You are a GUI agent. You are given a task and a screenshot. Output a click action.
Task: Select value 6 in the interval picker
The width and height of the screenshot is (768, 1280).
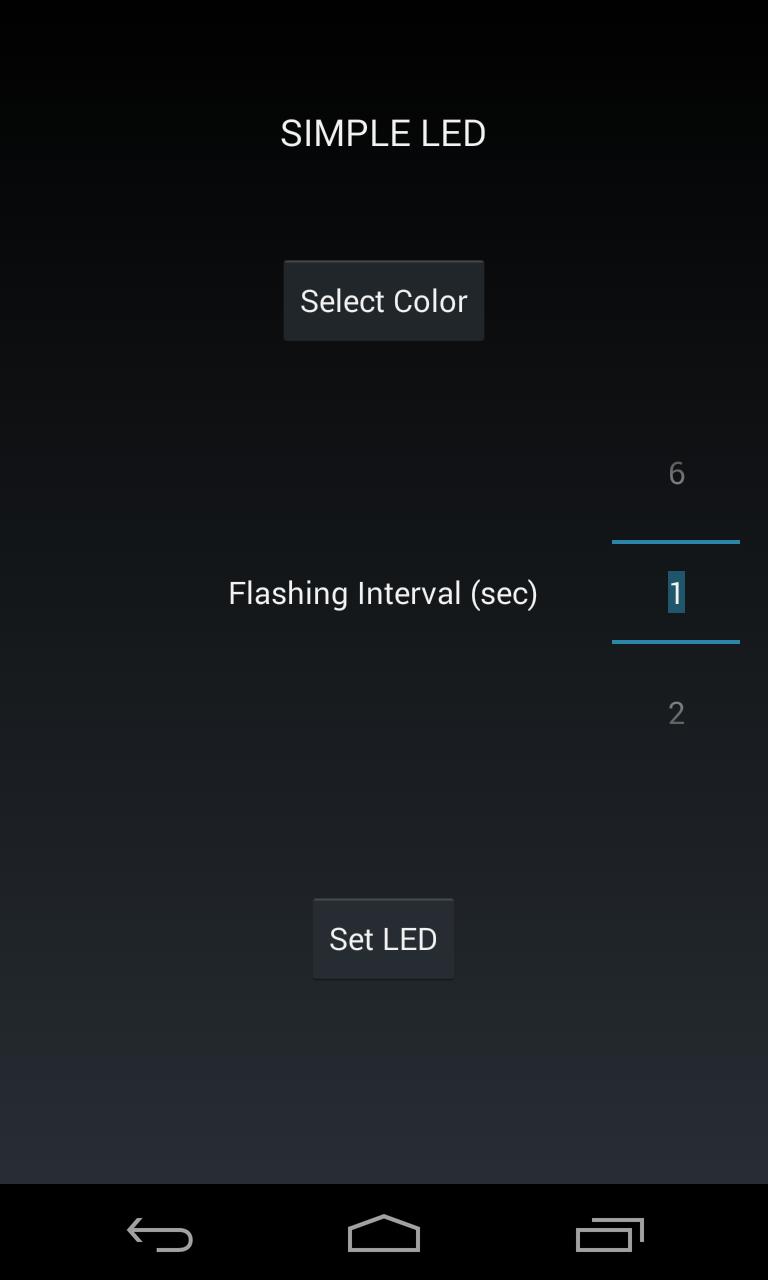coord(676,473)
